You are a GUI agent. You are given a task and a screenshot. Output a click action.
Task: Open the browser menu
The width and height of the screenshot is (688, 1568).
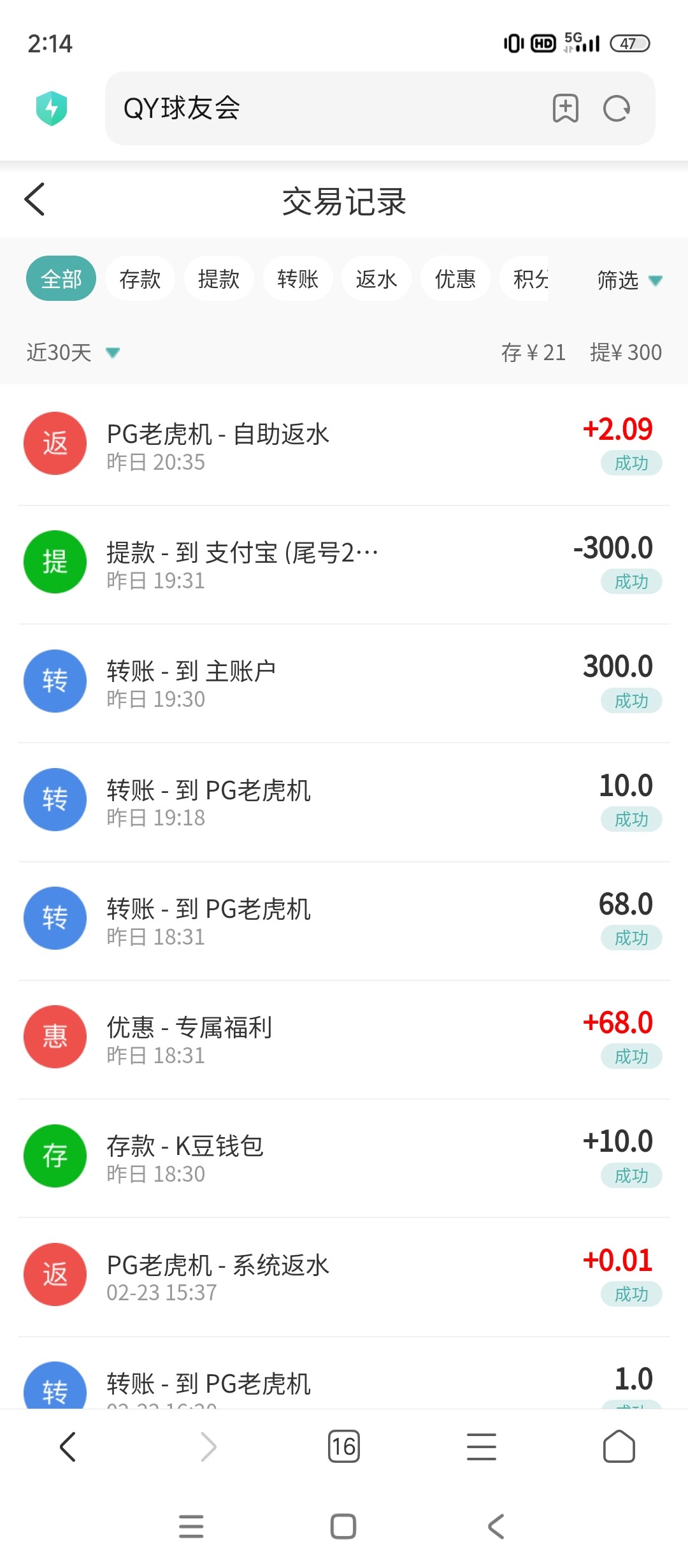click(481, 1446)
